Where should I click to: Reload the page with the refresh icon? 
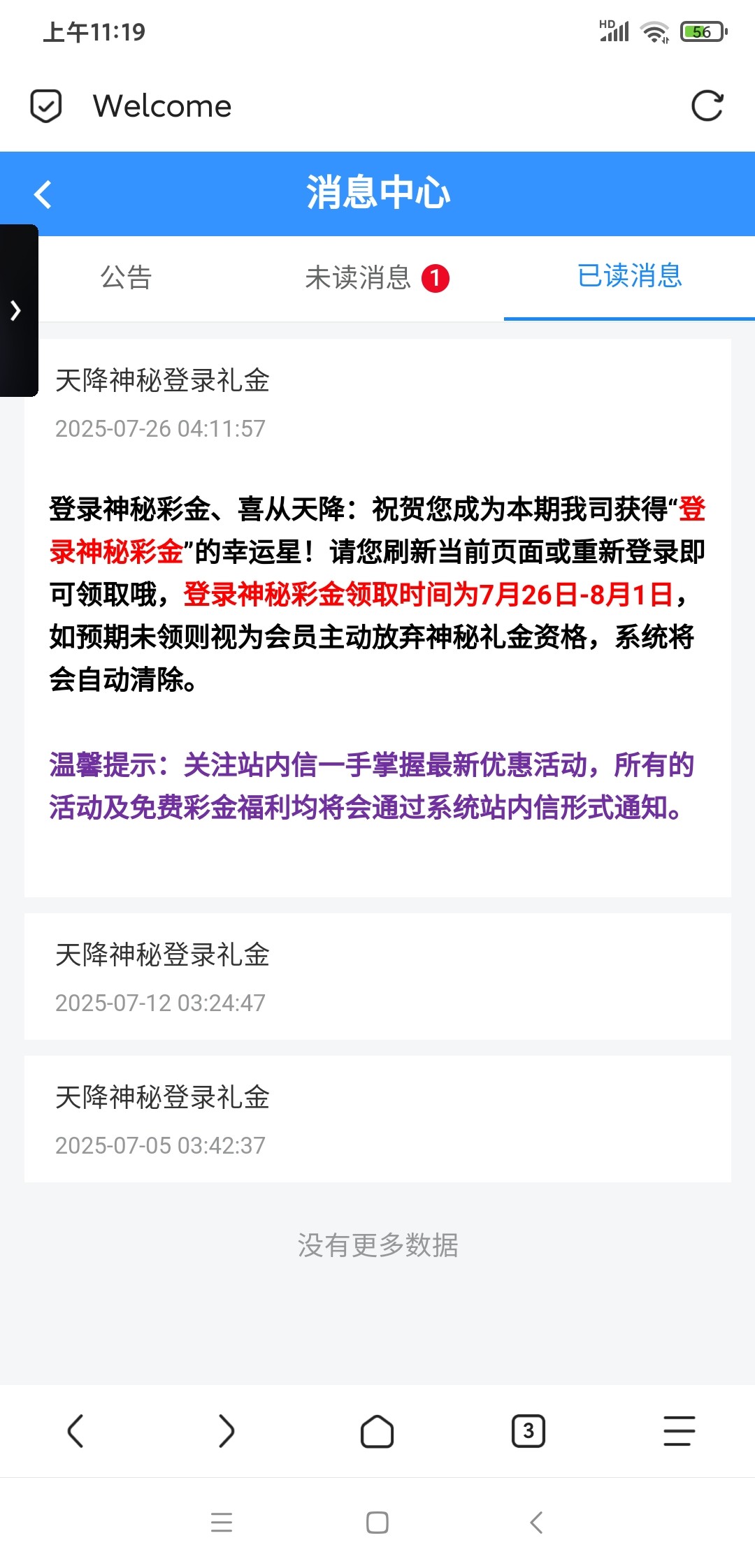click(x=707, y=106)
